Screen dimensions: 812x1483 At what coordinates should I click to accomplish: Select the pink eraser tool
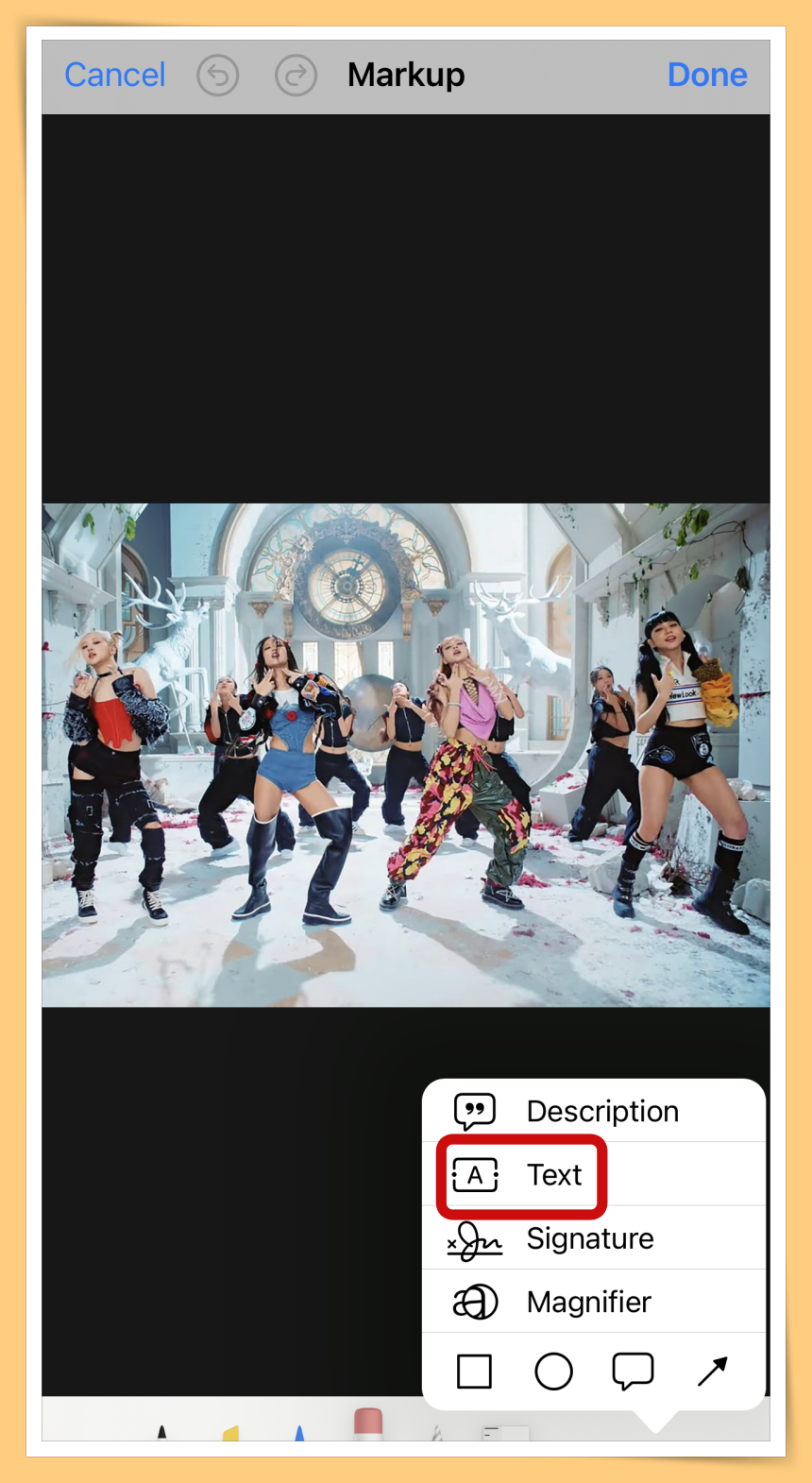[368, 1423]
